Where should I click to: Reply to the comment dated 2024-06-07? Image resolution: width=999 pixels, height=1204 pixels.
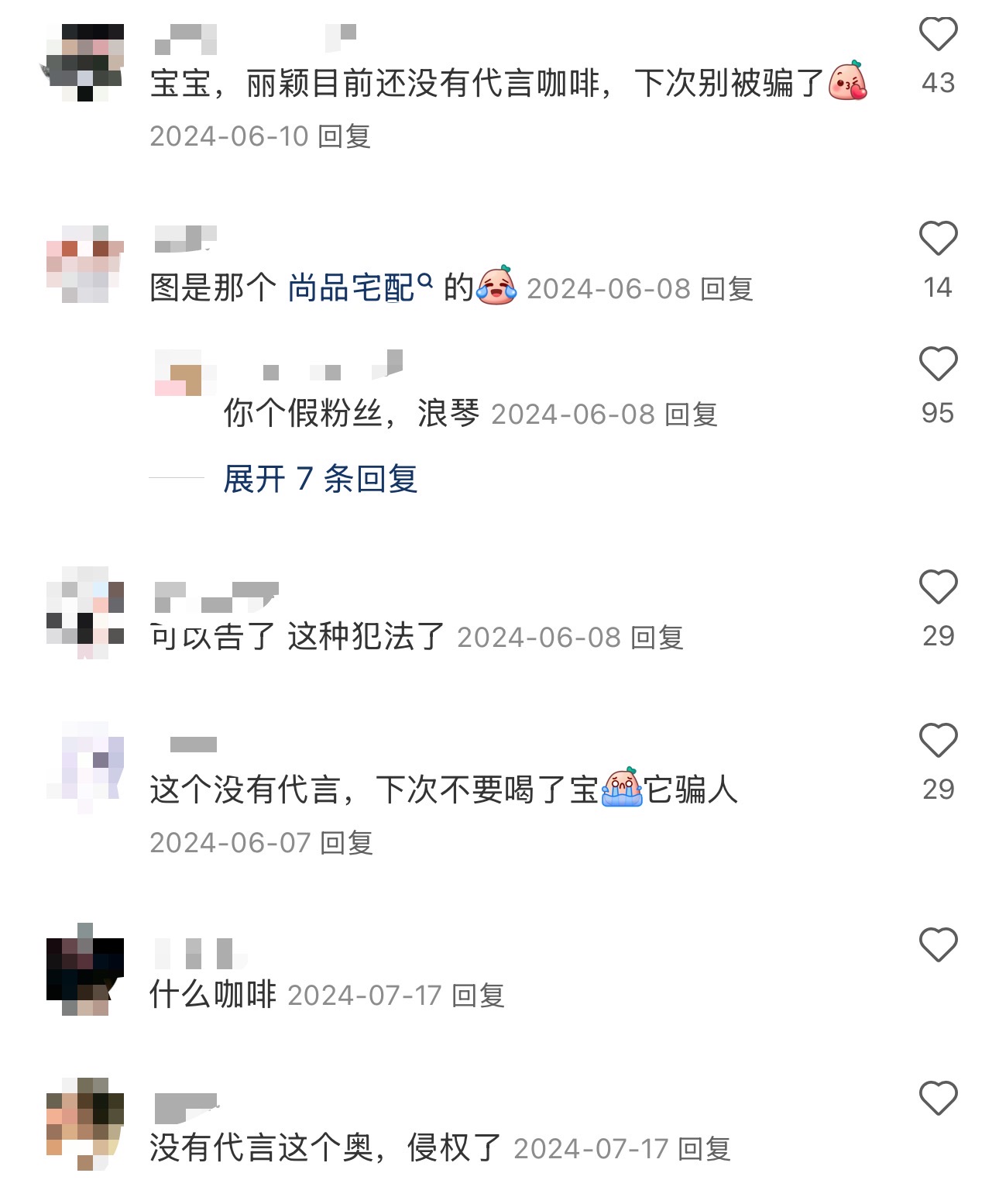346,843
